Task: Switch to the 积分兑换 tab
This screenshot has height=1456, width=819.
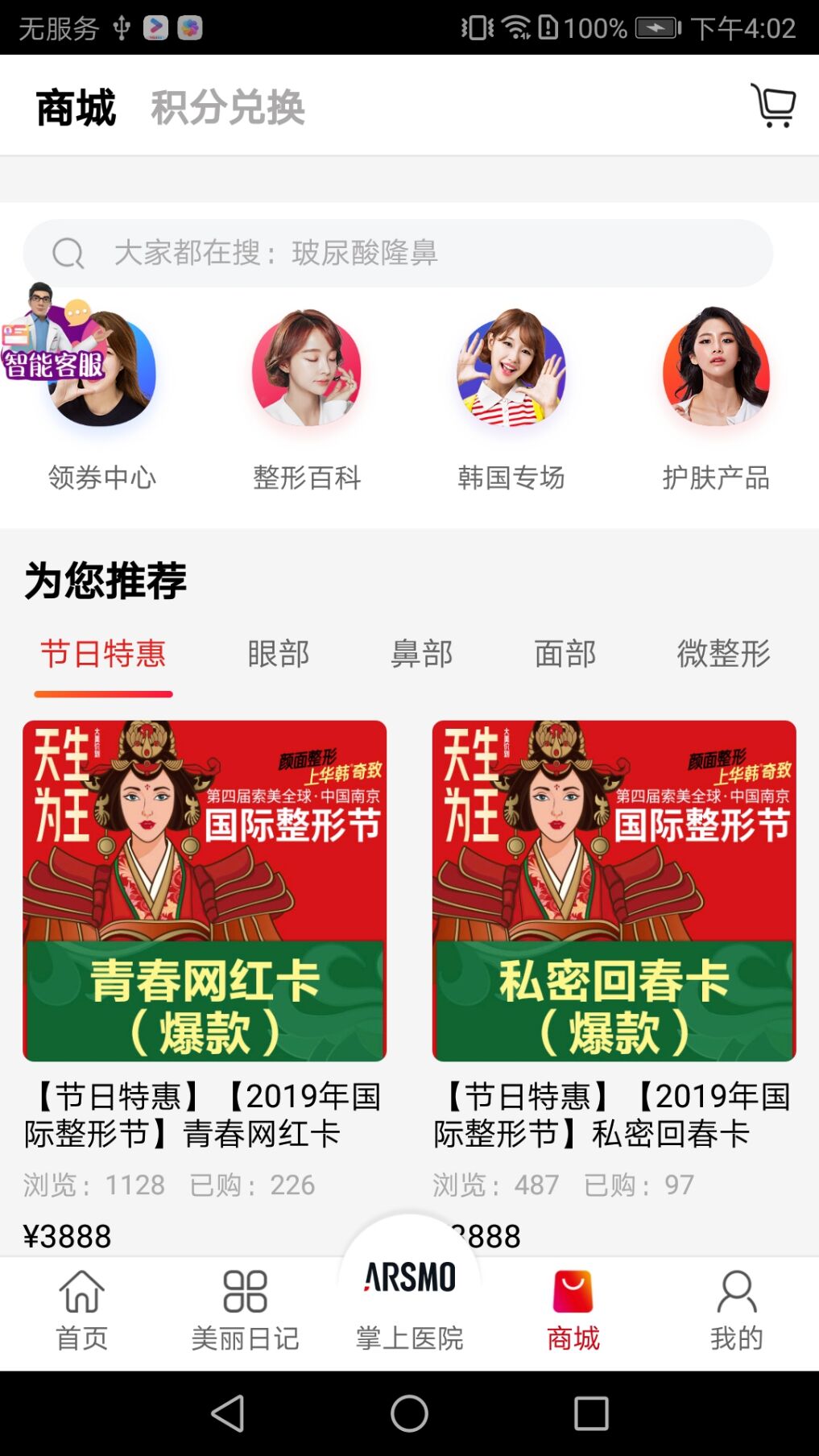Action: (228, 108)
